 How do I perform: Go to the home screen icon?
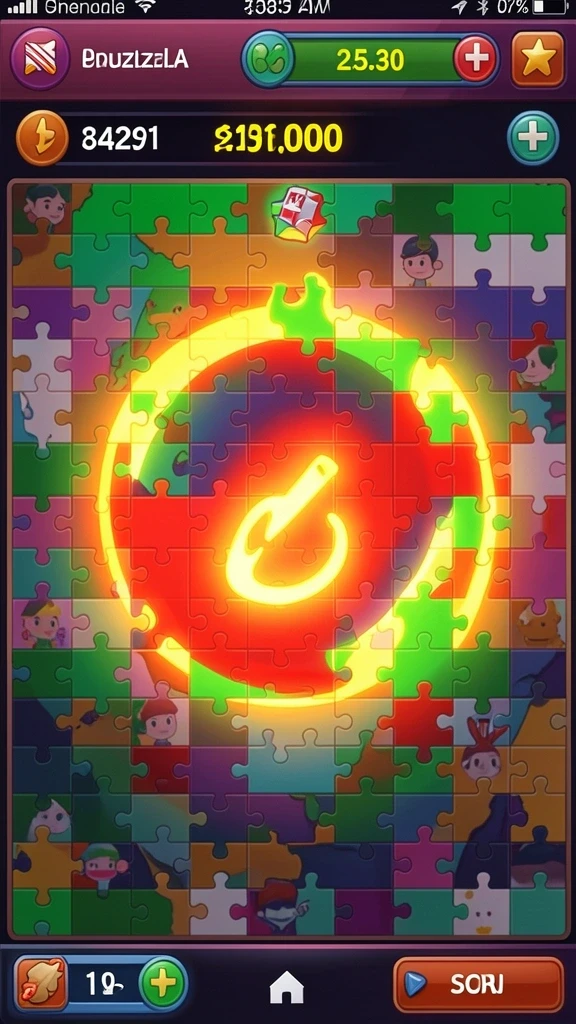click(287, 986)
